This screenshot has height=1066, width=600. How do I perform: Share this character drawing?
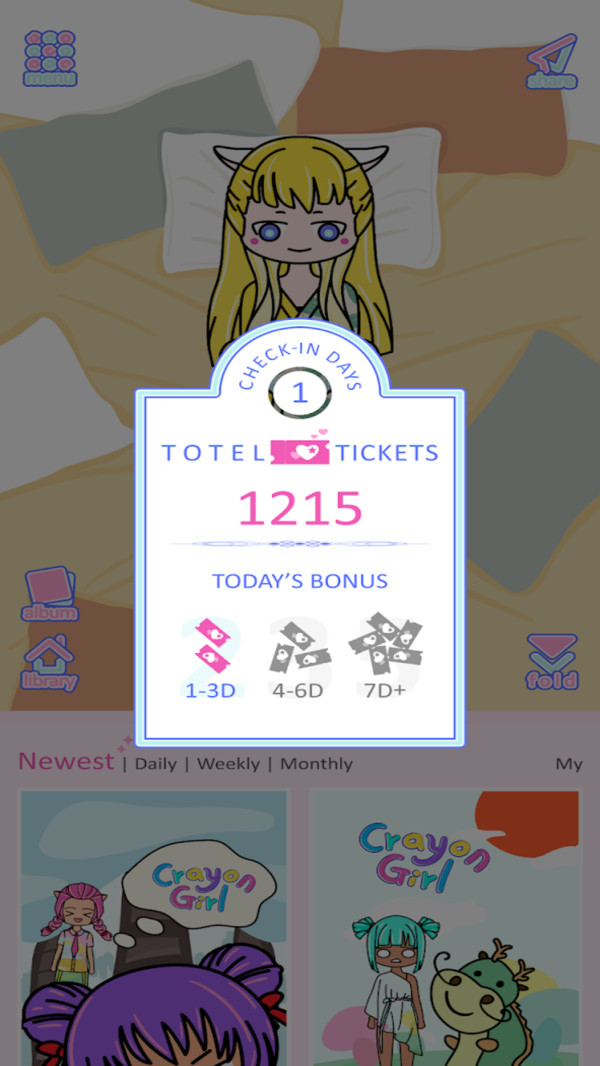coord(552,62)
